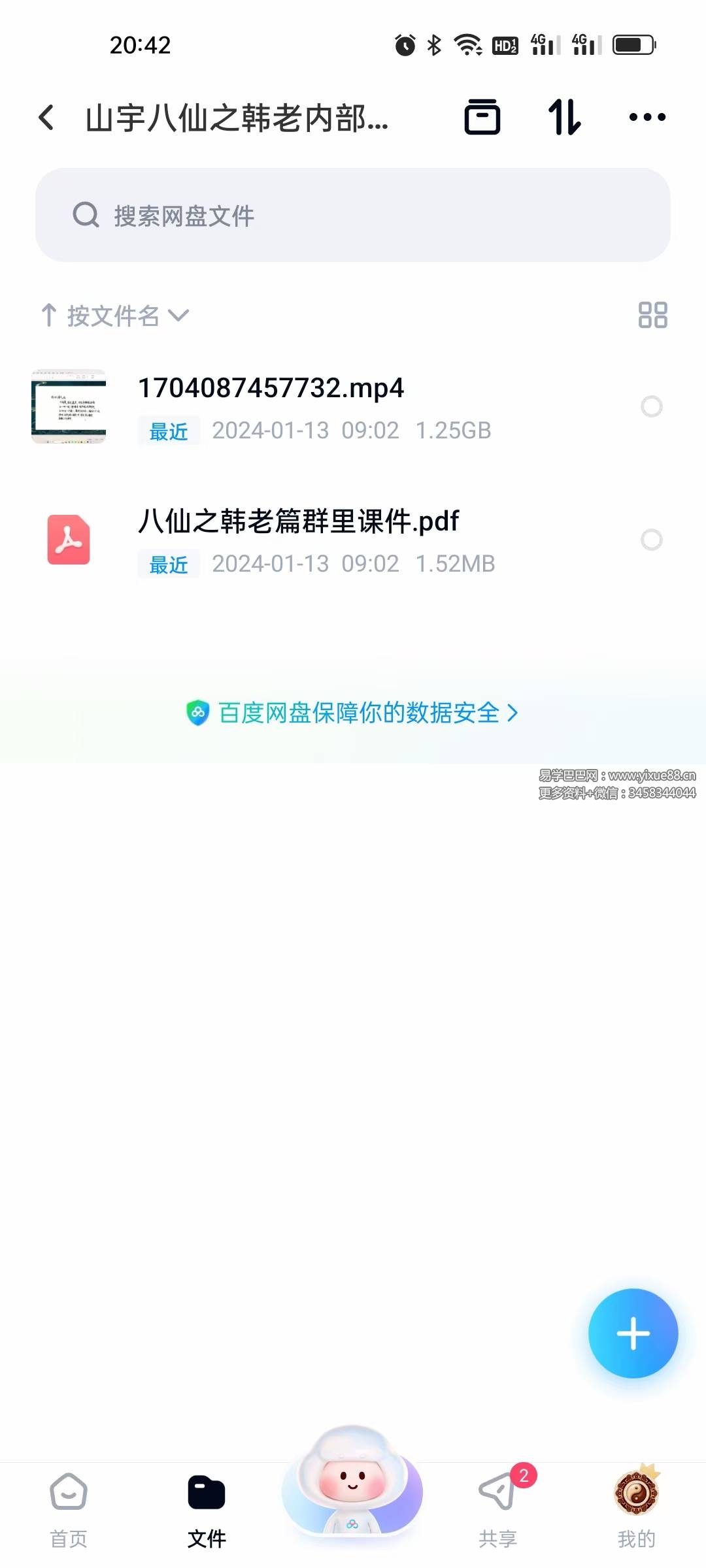Switch file list to grid view
The image size is (706, 1568).
click(x=653, y=316)
